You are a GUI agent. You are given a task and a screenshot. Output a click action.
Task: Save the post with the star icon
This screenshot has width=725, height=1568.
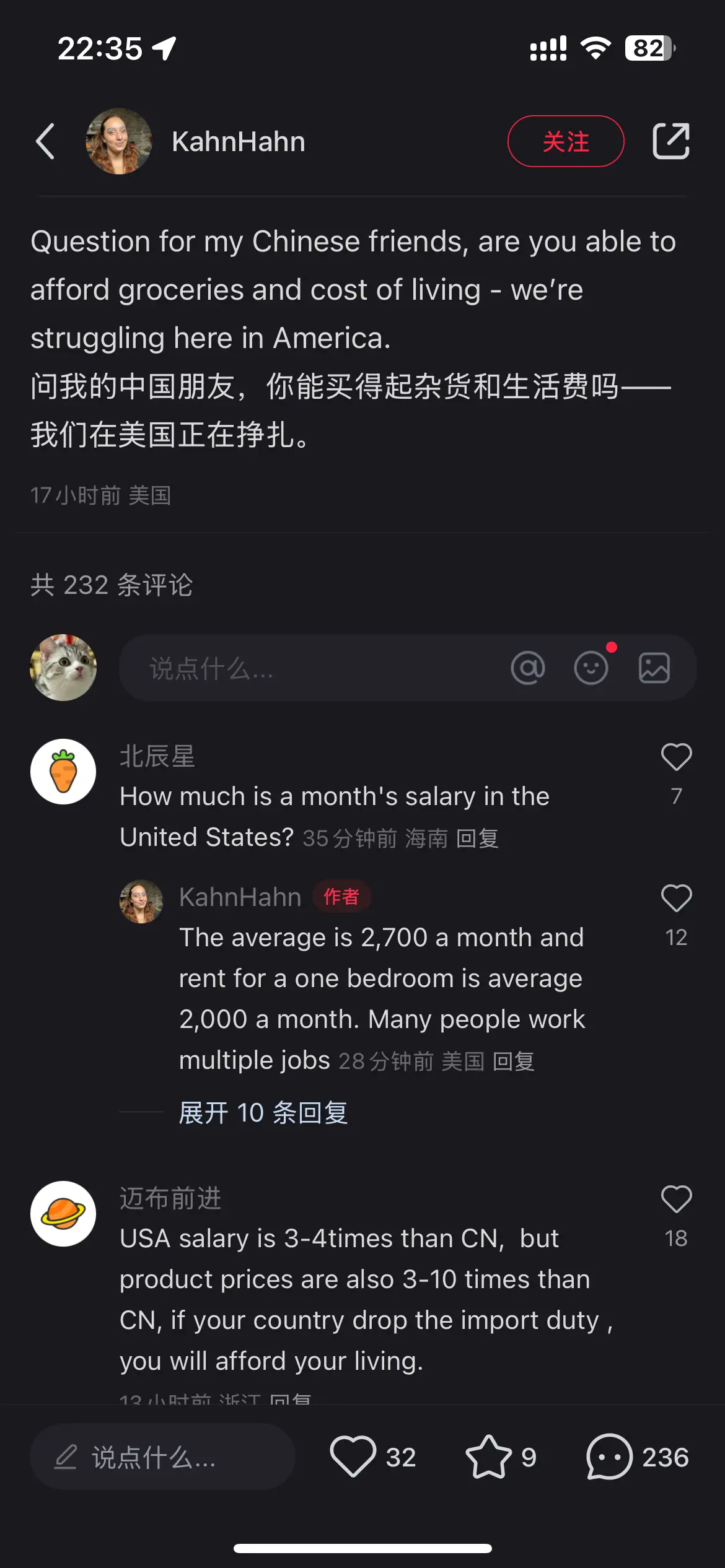click(488, 1457)
